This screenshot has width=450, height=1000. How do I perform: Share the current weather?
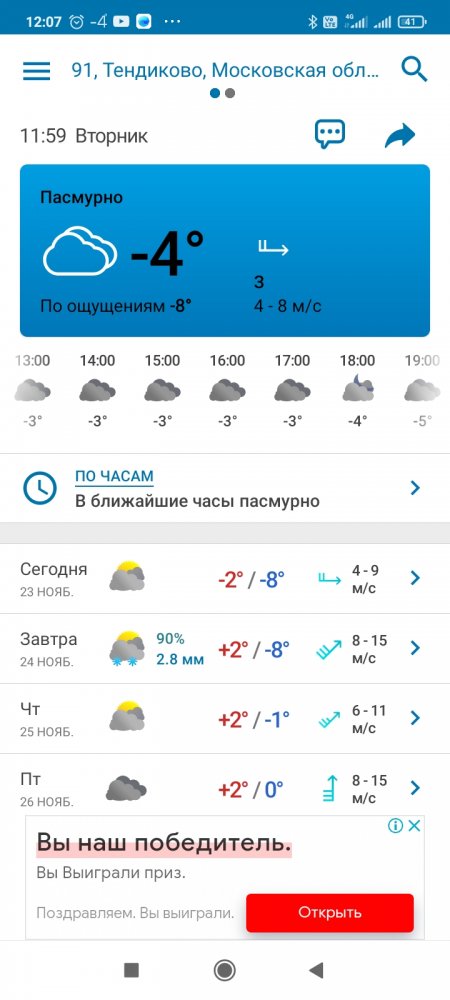tap(400, 135)
